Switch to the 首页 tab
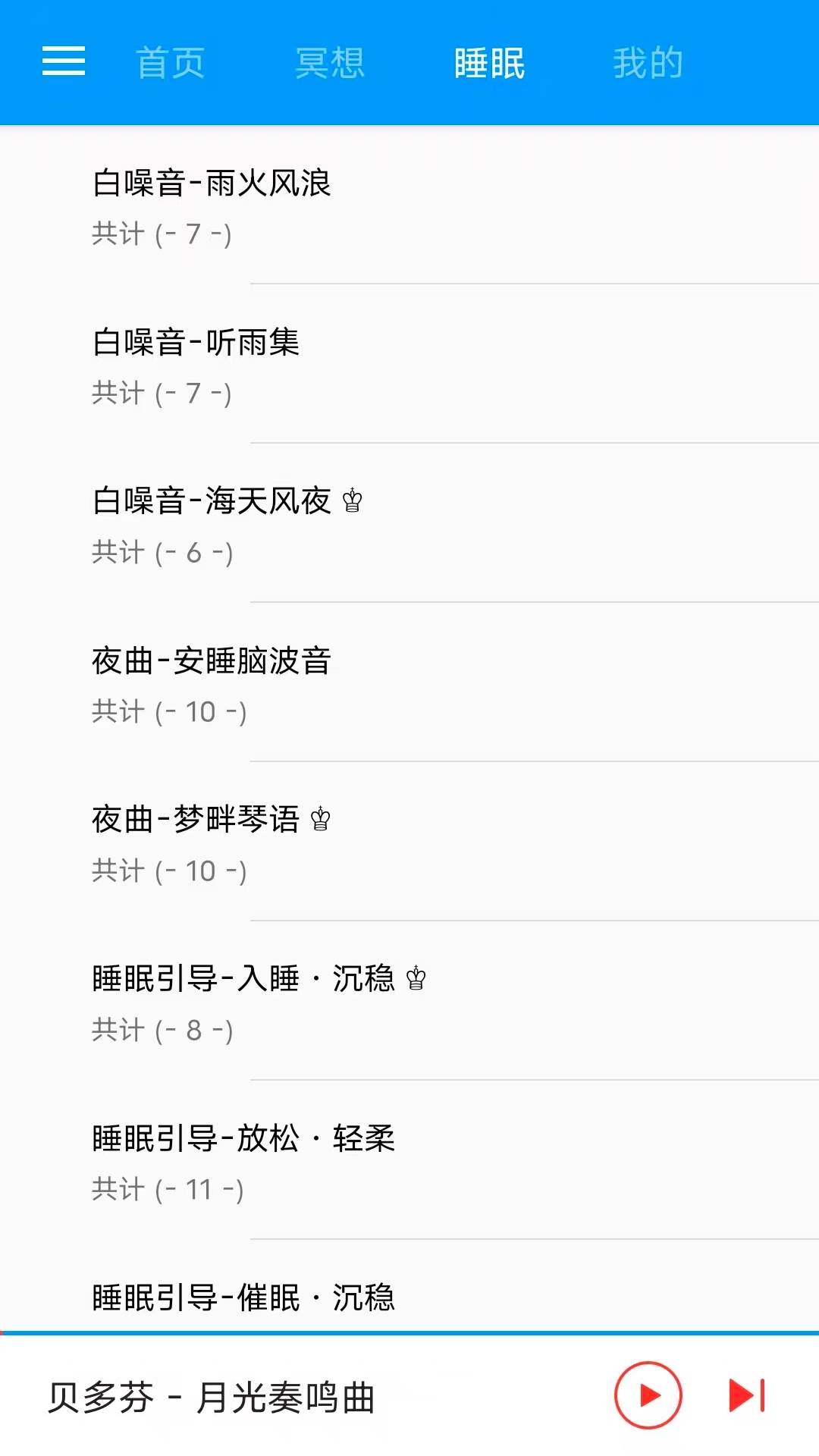Viewport: 819px width, 1456px height. (x=168, y=63)
